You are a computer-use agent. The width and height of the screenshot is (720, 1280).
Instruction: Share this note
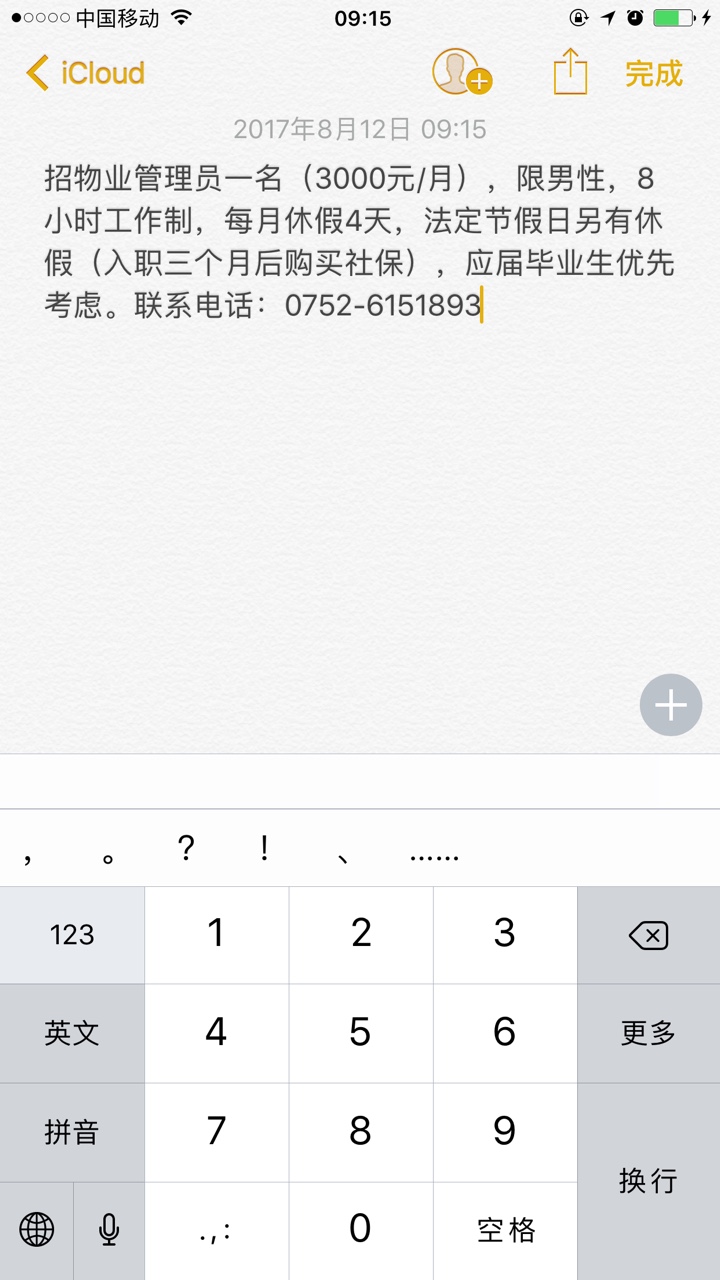(570, 72)
